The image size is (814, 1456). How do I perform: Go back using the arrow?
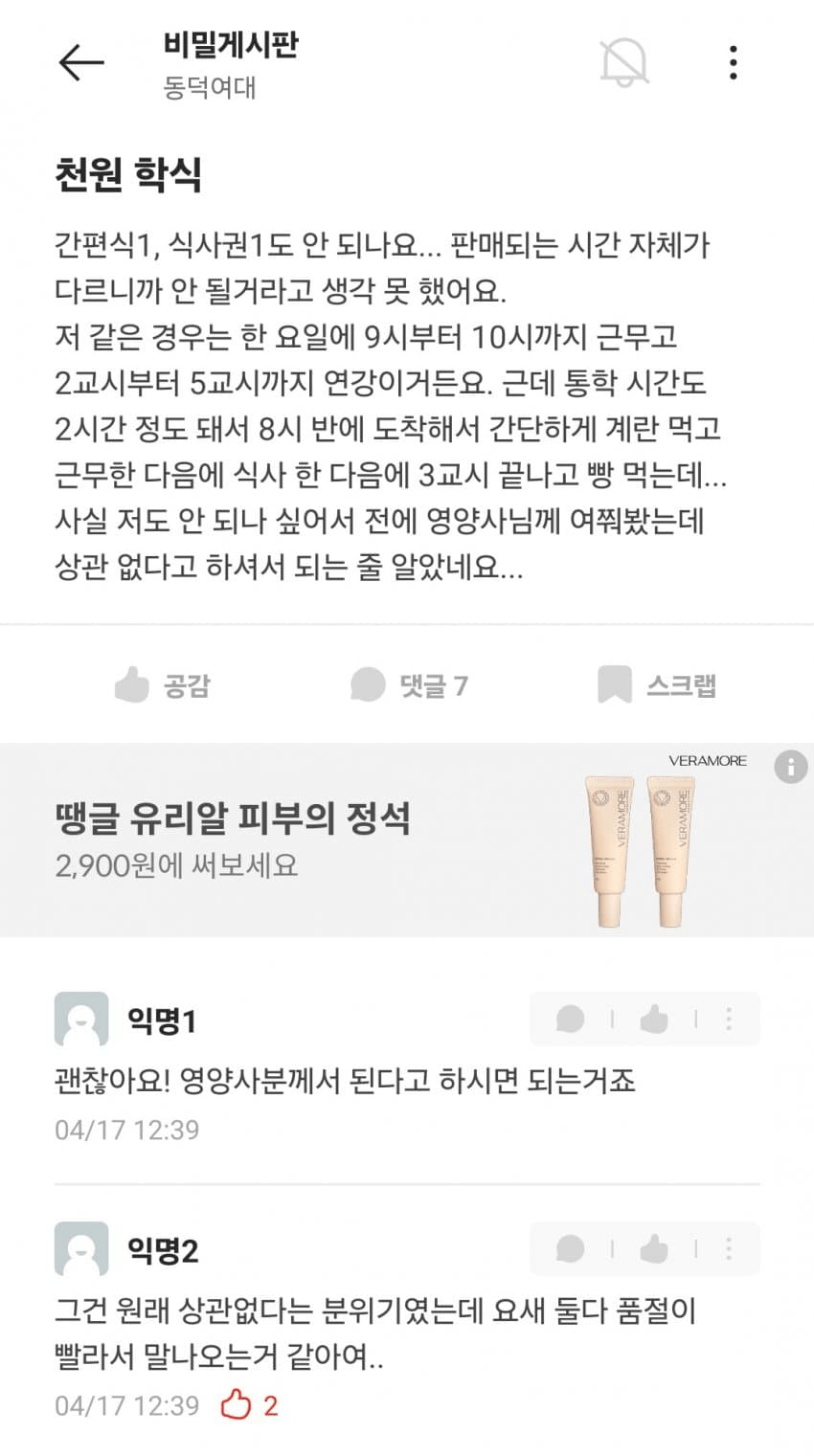pyautogui.click(x=81, y=63)
